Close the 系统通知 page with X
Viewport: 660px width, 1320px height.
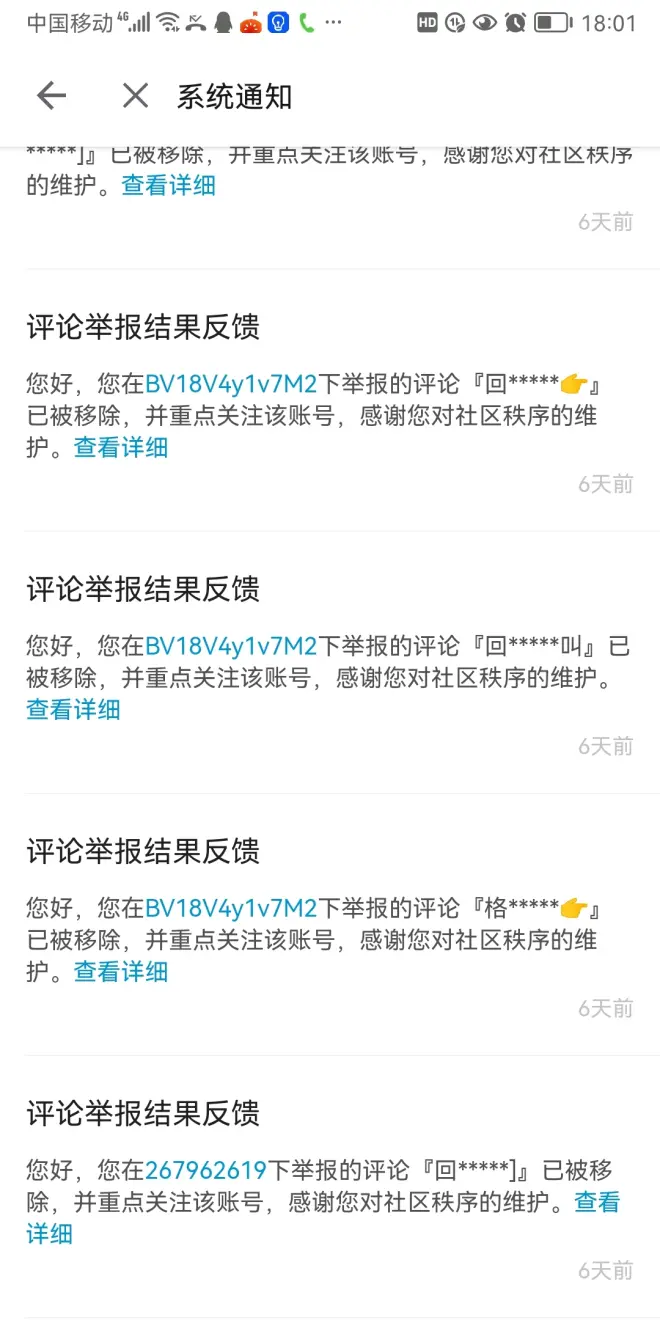click(x=135, y=95)
